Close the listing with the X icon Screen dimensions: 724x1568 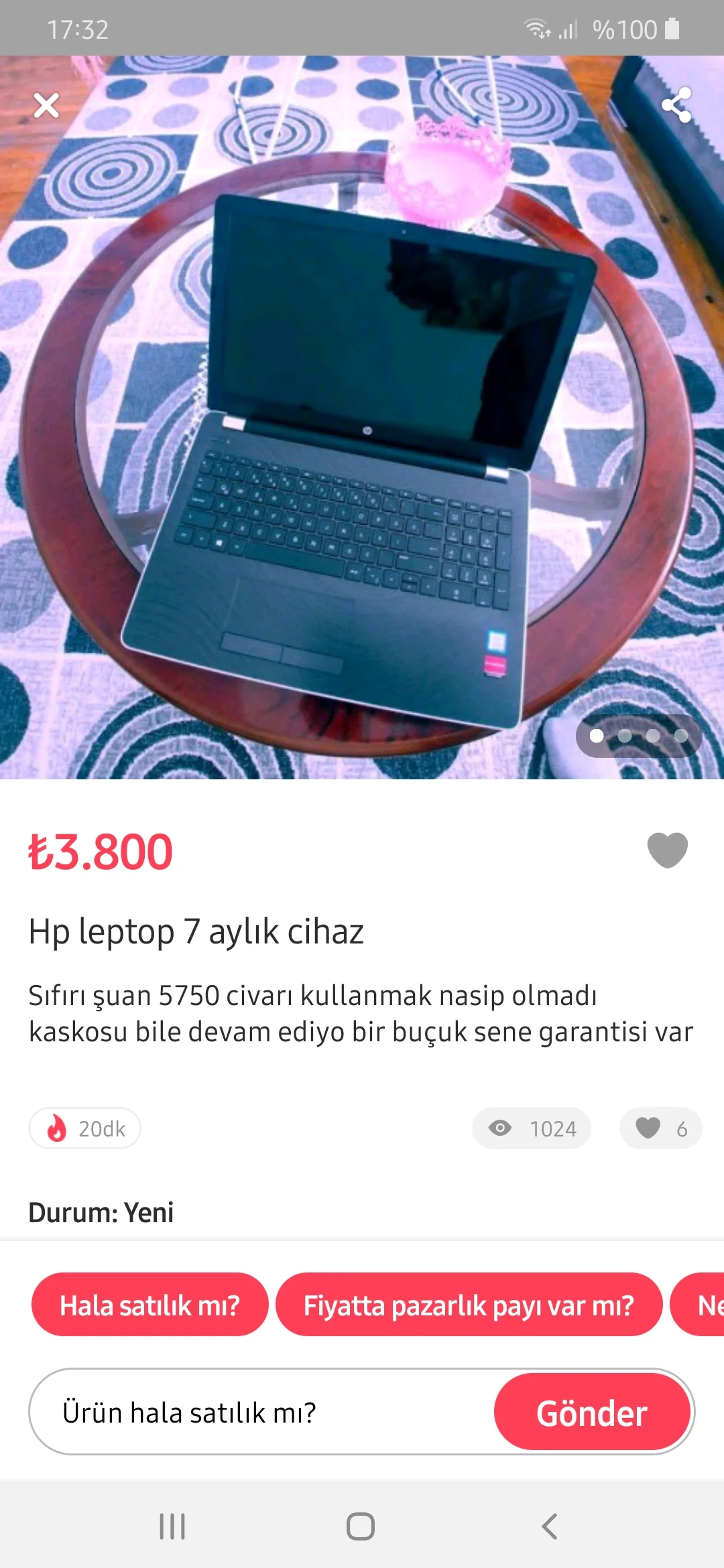point(46,105)
